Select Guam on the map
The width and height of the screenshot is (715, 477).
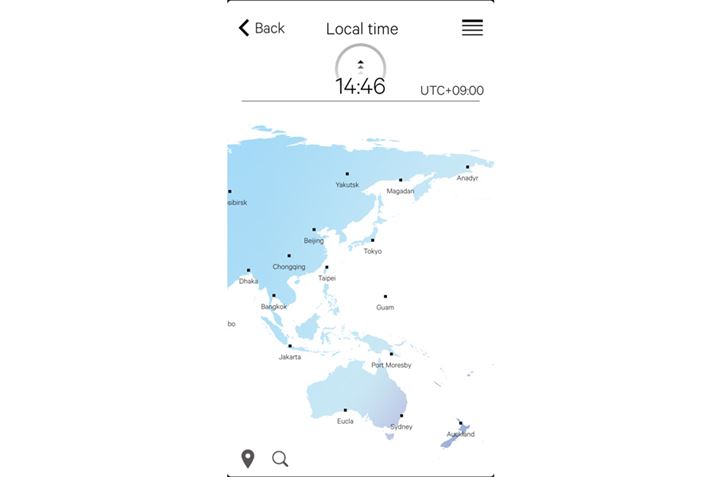[385, 297]
